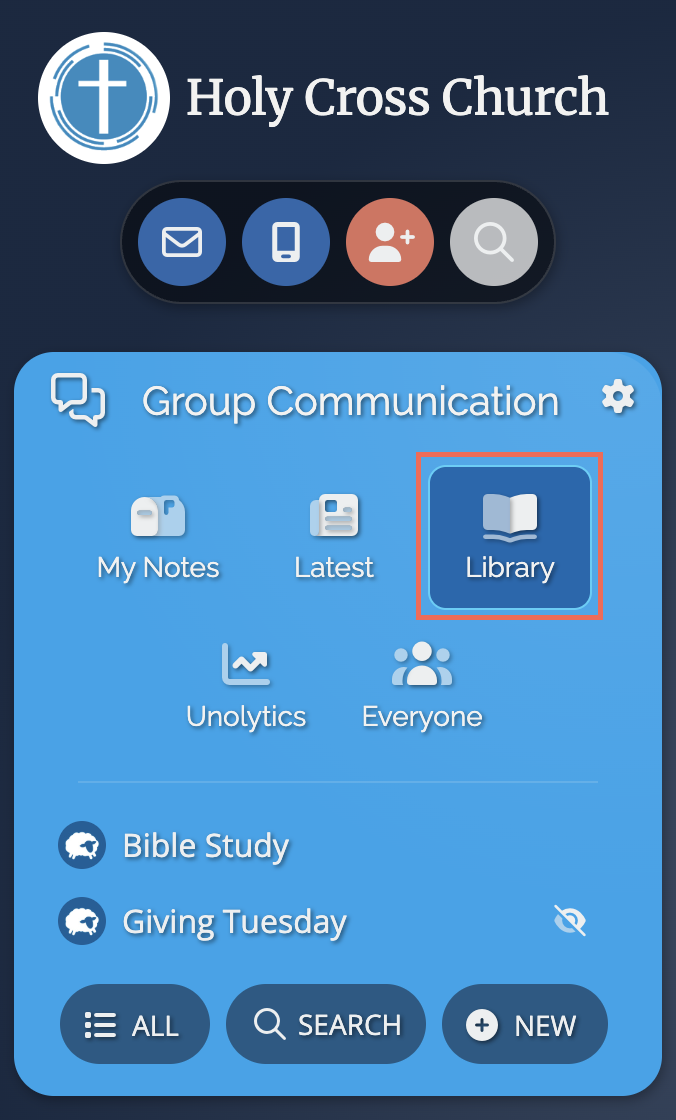Open the email envelope icon
Screen dimensions: 676x1120
click(x=182, y=242)
